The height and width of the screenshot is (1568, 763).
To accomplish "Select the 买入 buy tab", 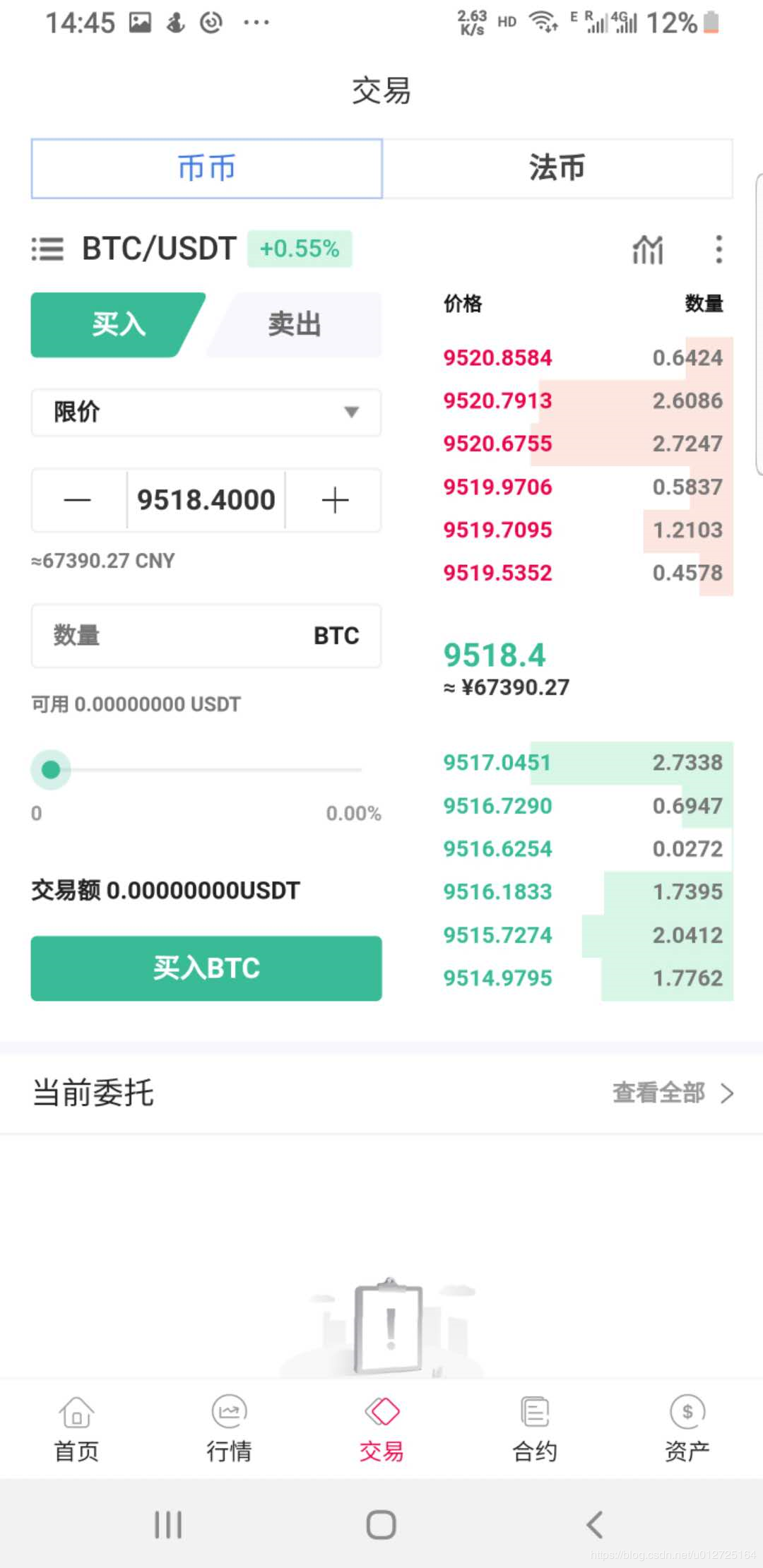I will point(117,325).
